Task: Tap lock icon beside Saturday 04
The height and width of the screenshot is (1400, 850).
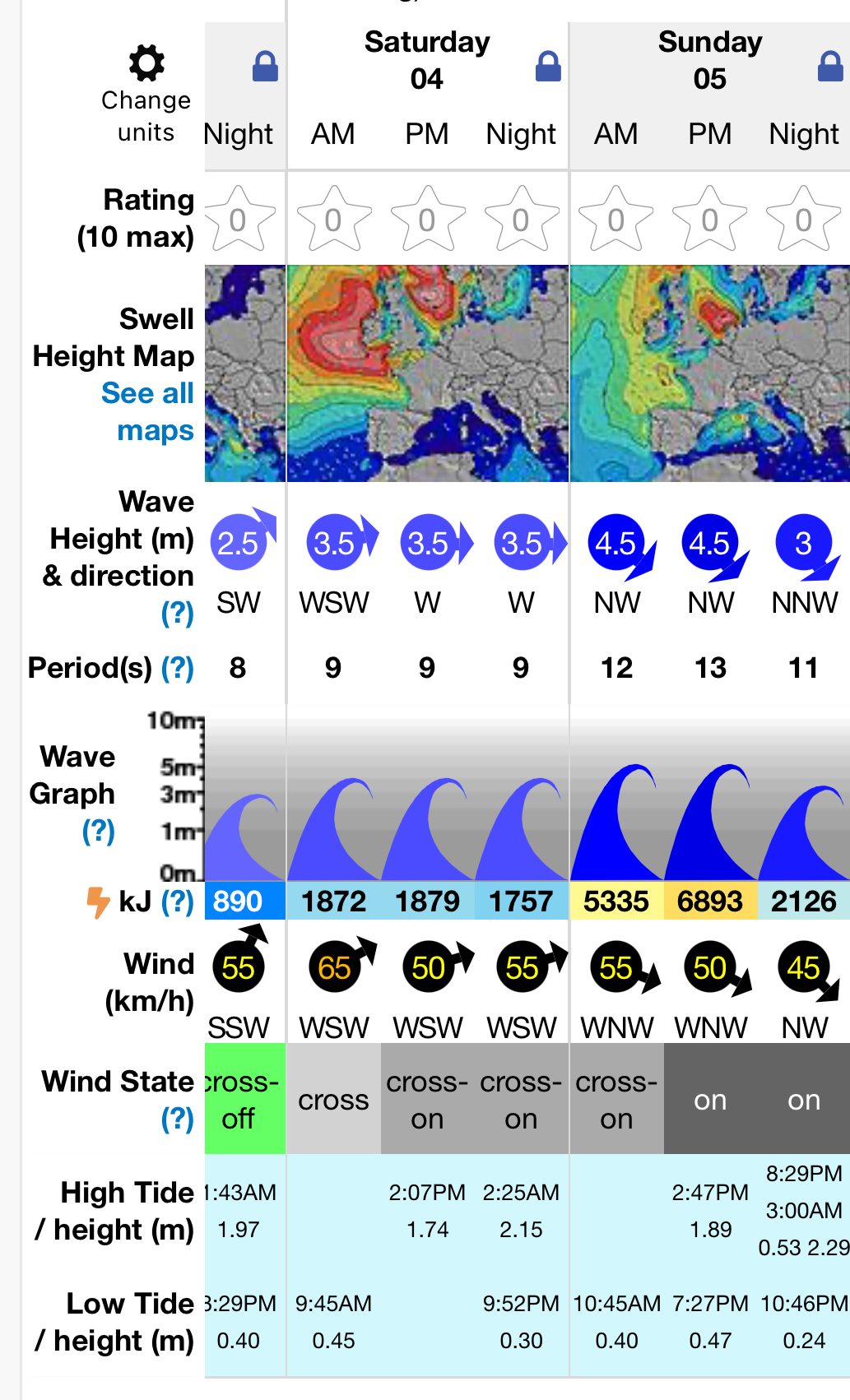Action: click(x=548, y=67)
